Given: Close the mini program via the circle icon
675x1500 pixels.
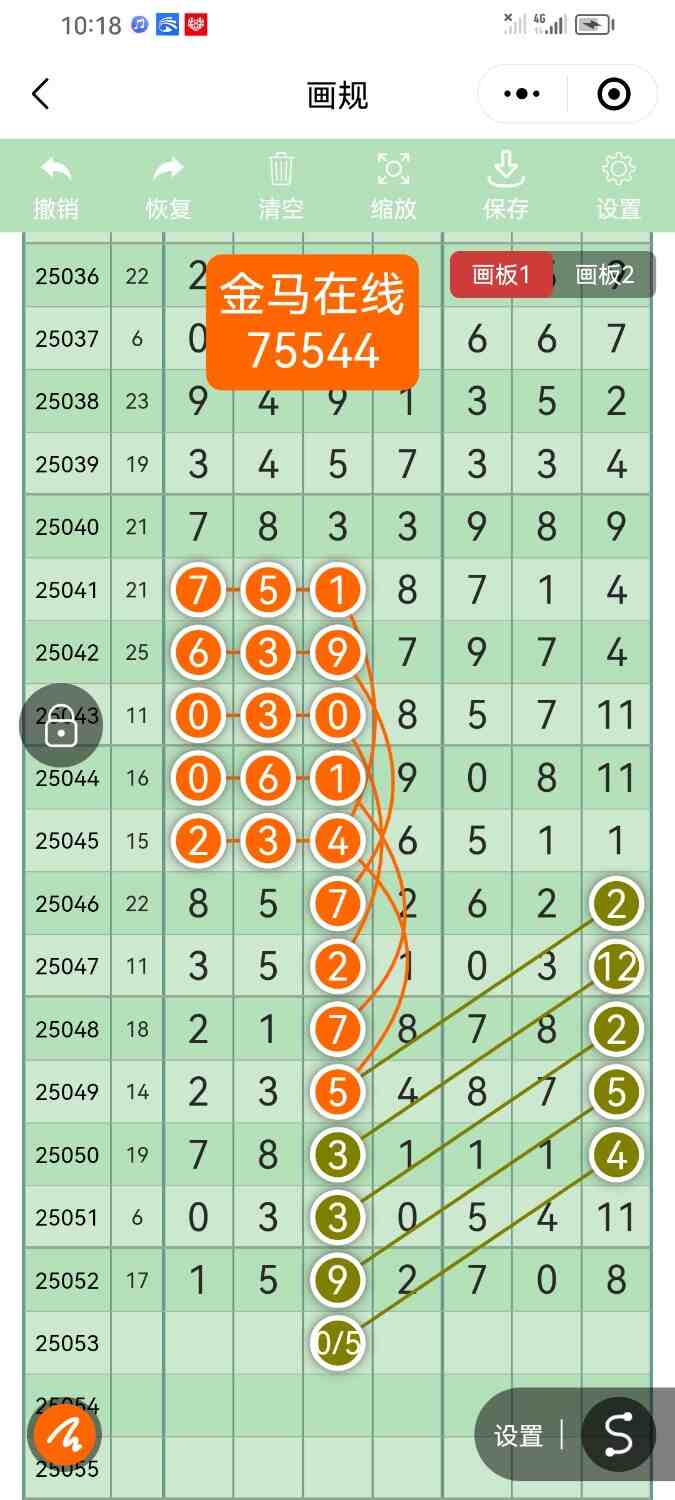Looking at the screenshot, I should point(613,95).
